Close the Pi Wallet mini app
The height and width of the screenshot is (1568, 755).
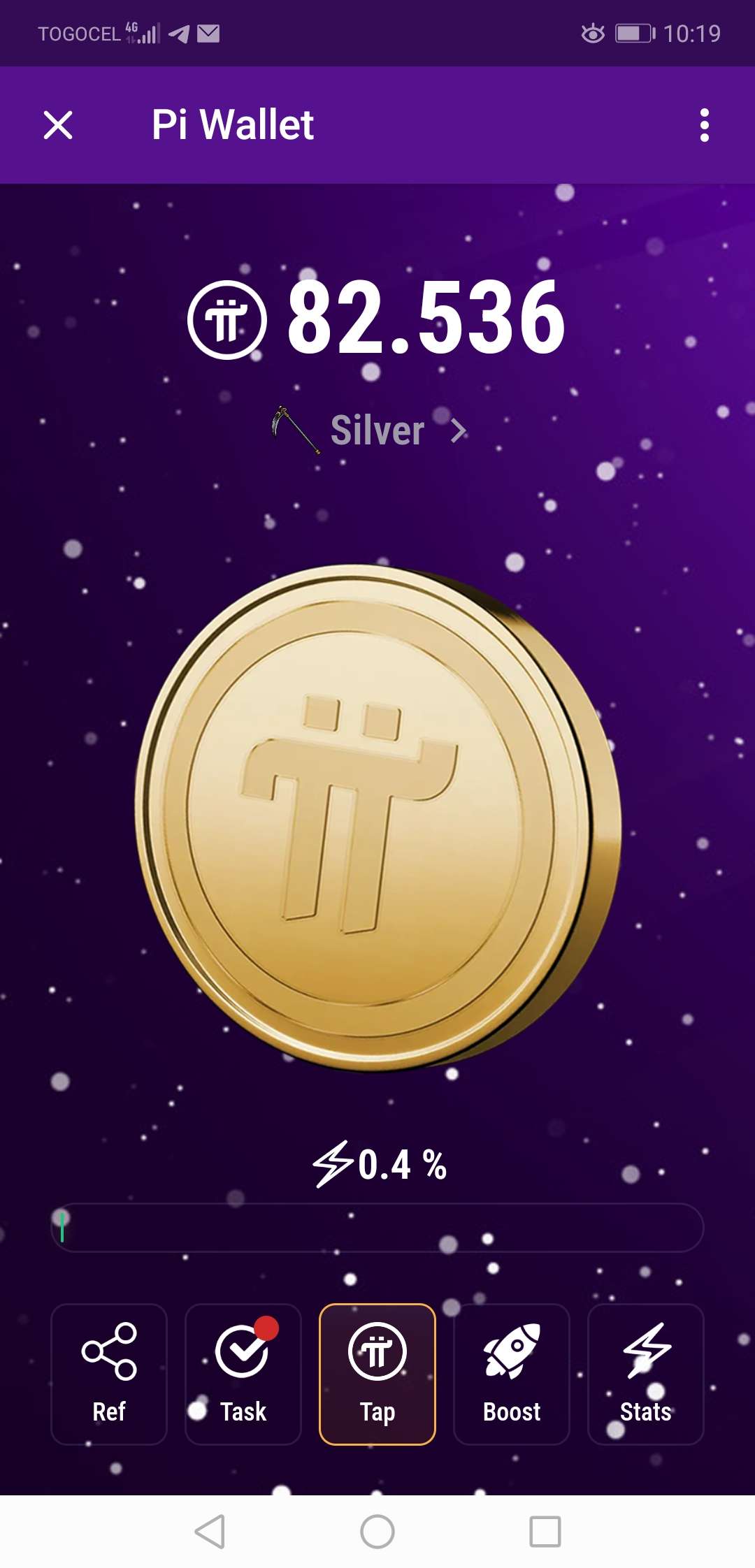click(x=58, y=126)
